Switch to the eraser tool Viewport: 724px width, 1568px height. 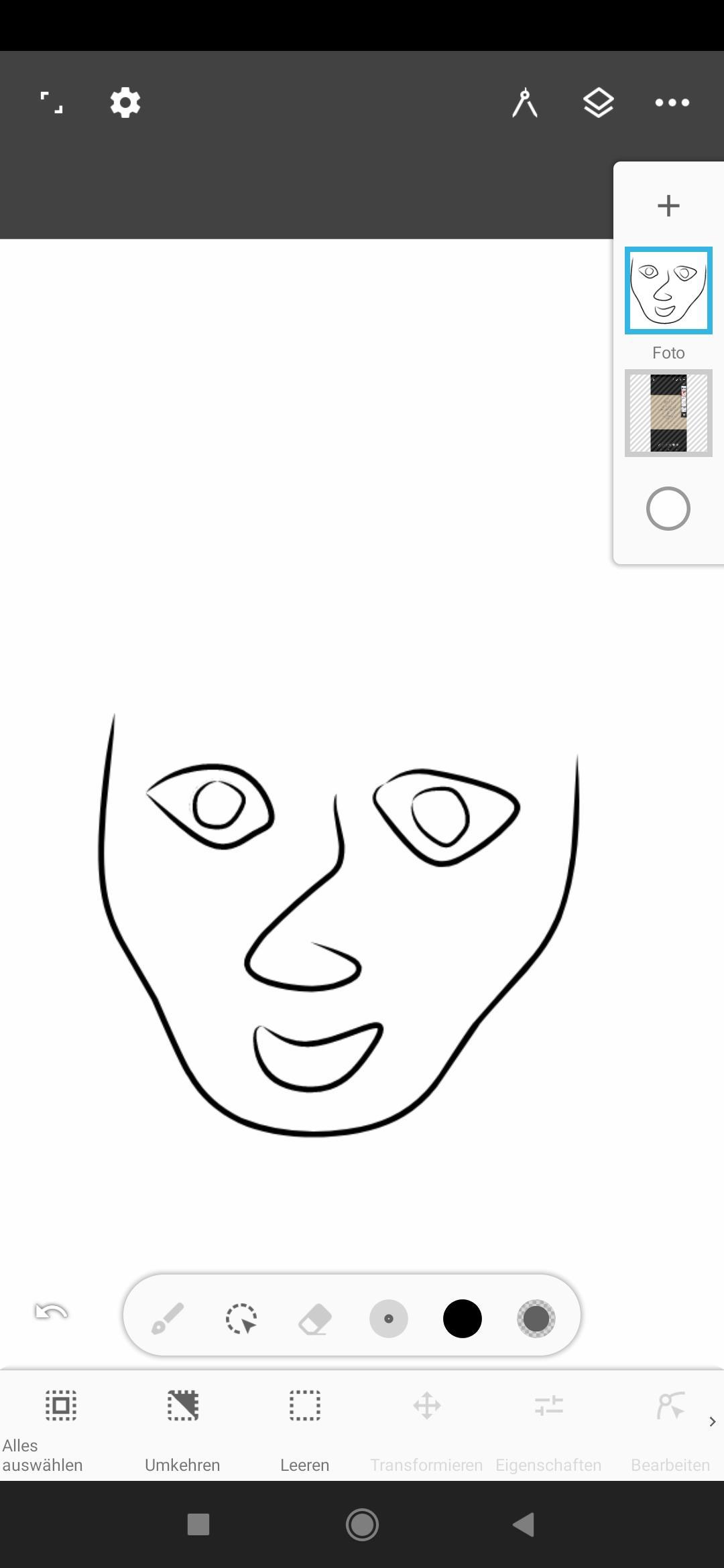(x=315, y=1318)
